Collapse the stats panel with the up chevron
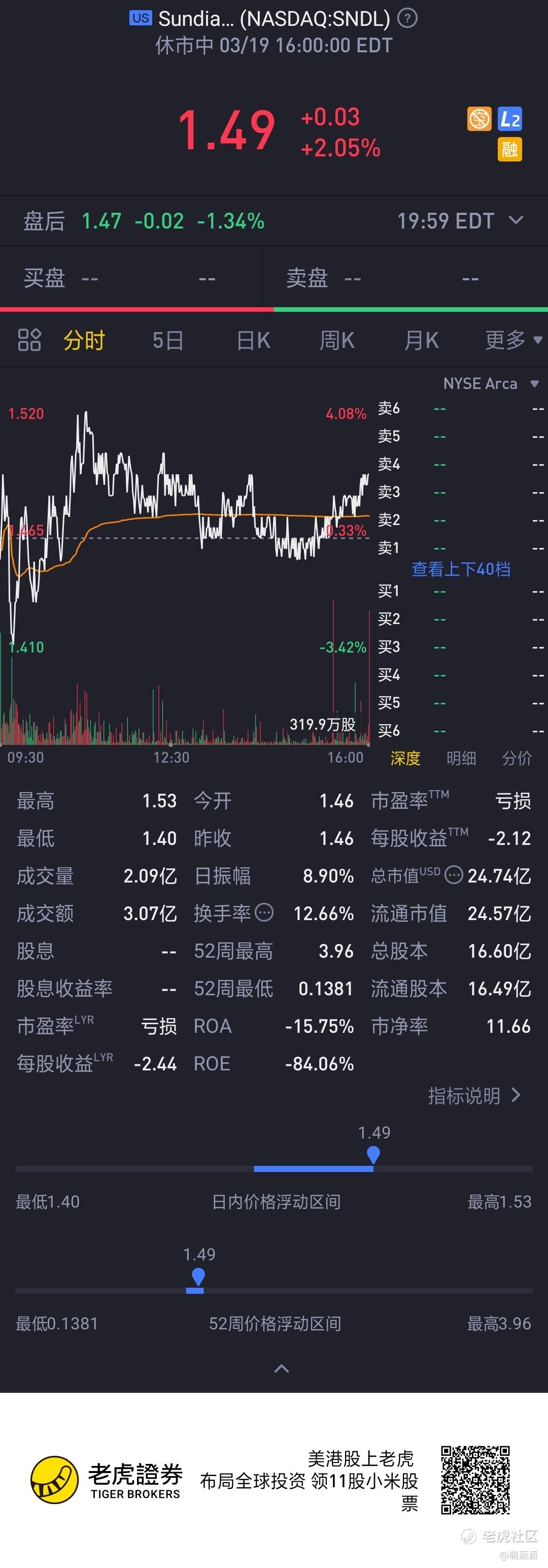 tap(281, 1368)
